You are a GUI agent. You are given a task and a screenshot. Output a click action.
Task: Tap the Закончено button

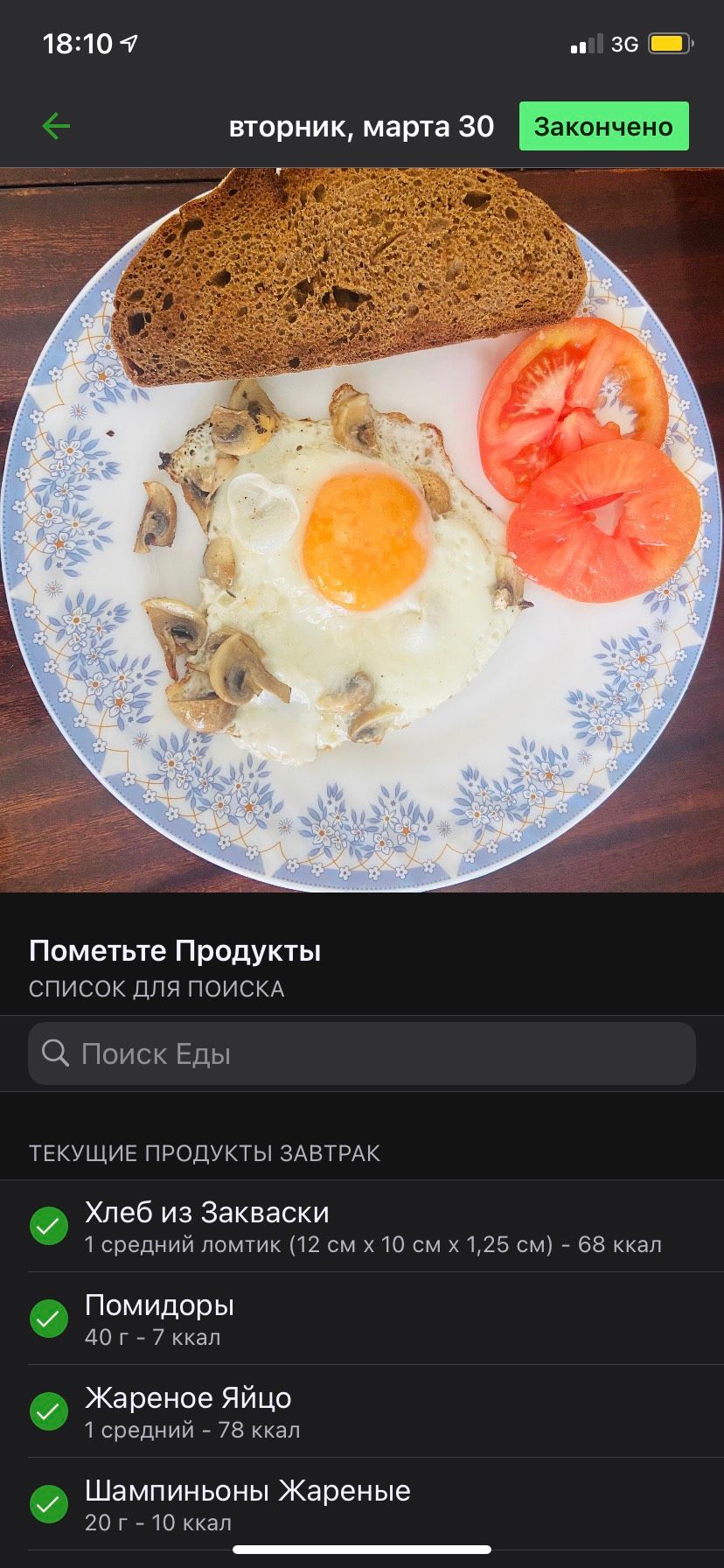coord(603,126)
